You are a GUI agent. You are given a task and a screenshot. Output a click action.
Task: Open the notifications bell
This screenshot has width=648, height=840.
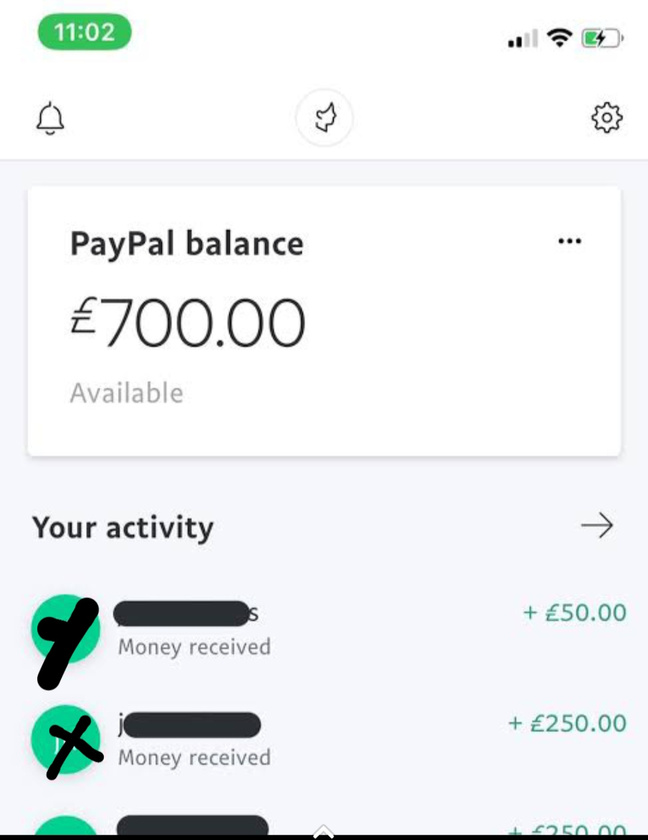tap(50, 119)
